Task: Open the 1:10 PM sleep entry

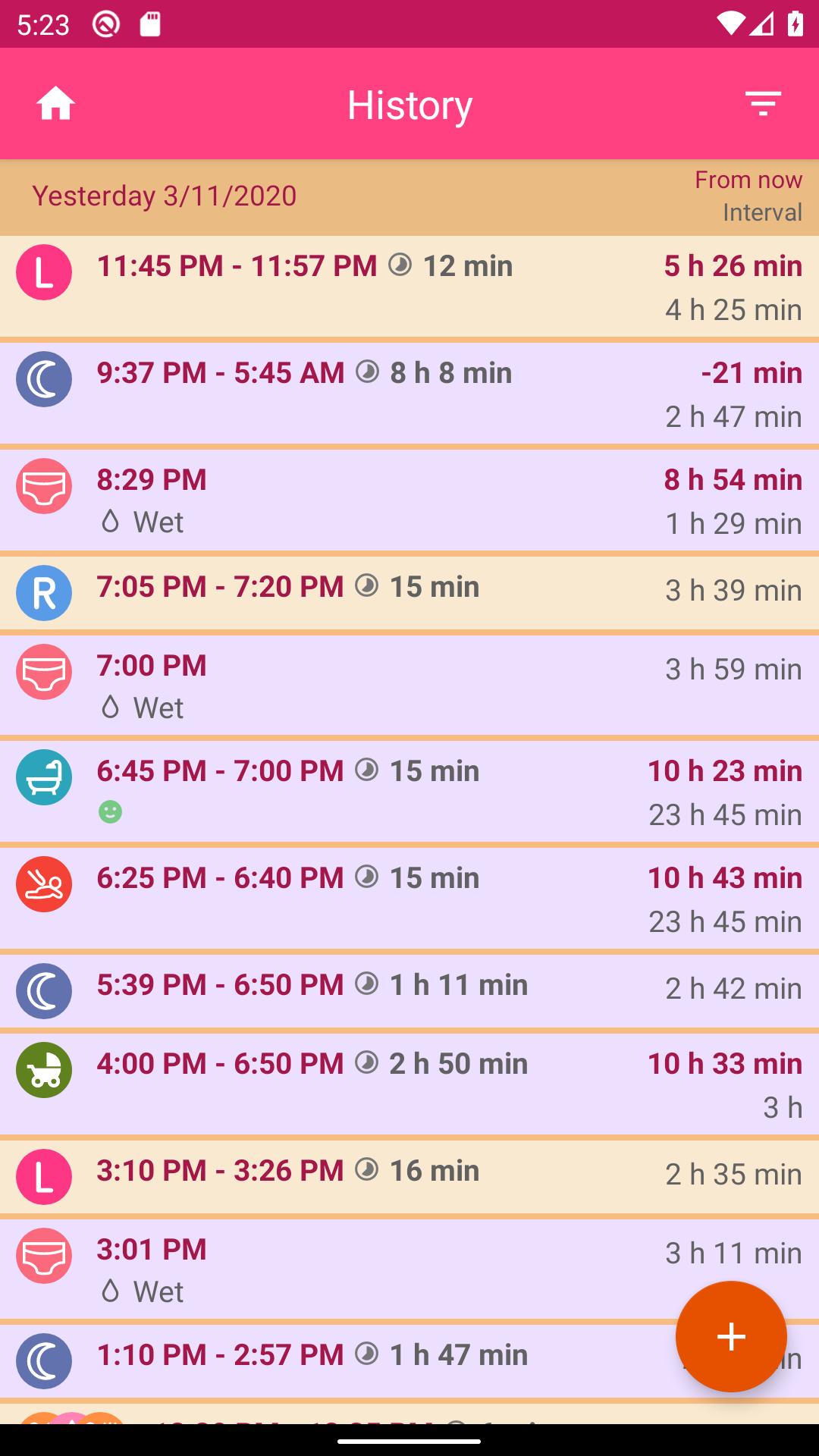Action: [x=409, y=1360]
